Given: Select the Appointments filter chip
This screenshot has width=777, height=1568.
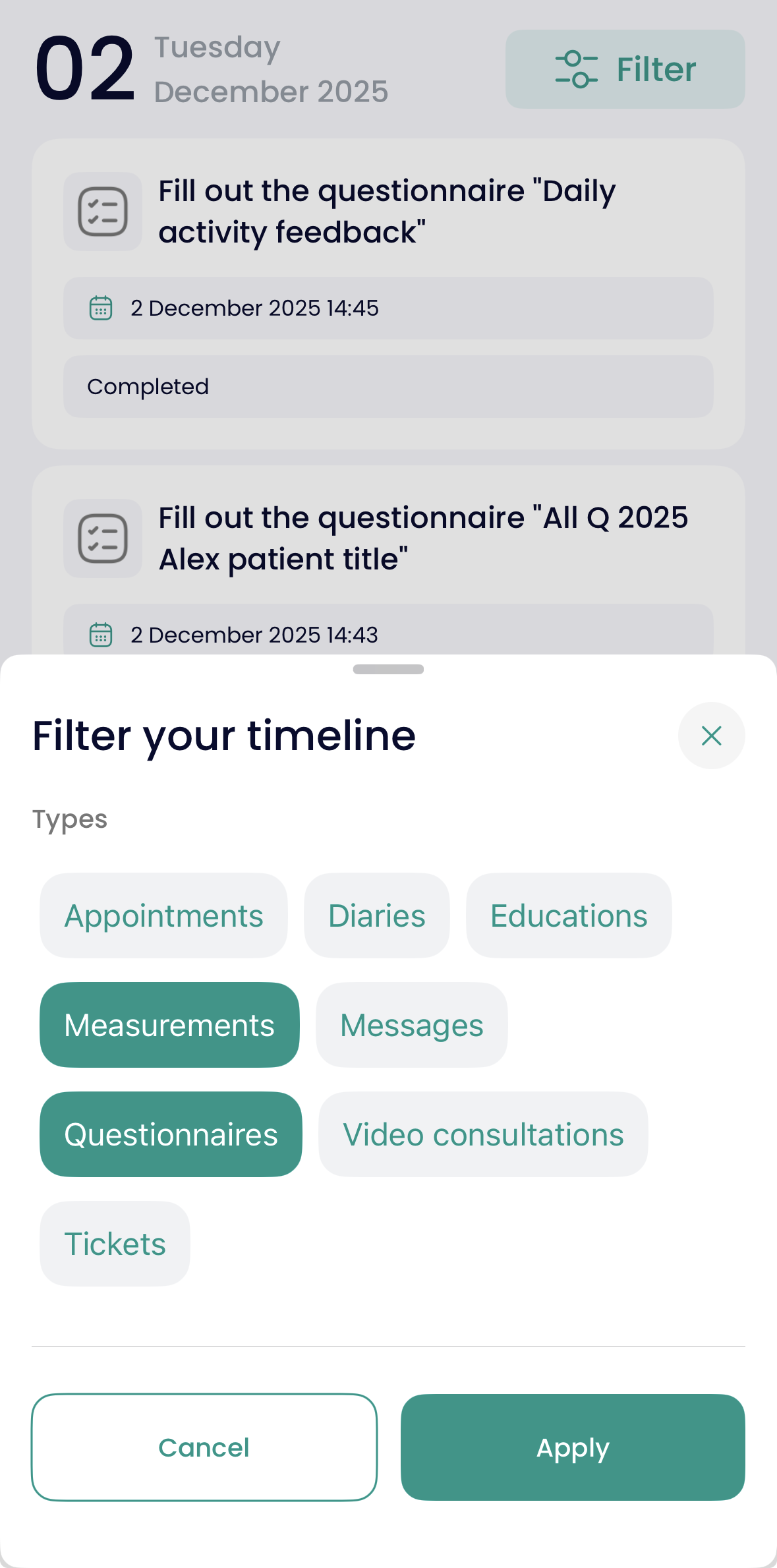Looking at the screenshot, I should [x=163, y=915].
